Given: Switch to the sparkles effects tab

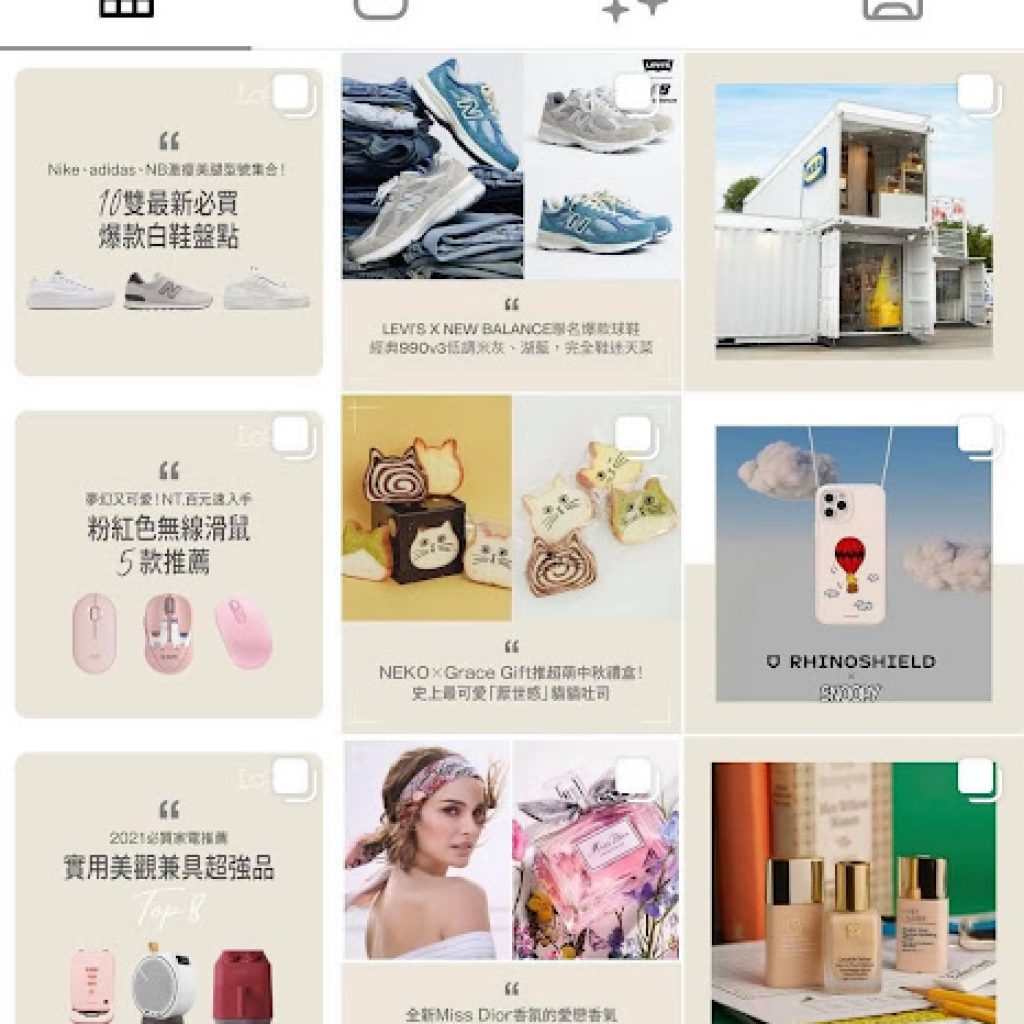Looking at the screenshot, I should click(634, 10).
